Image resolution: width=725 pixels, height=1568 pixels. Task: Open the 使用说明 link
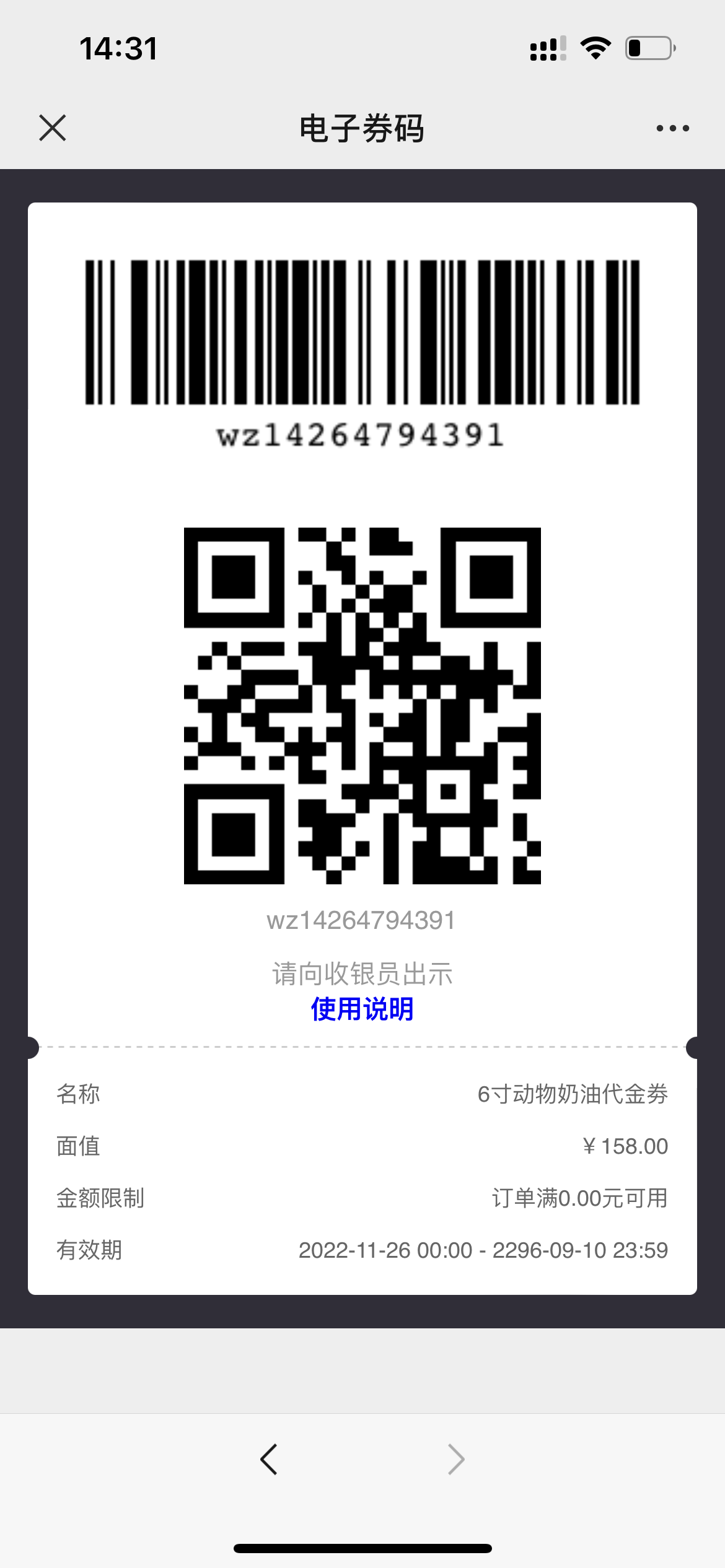point(362,1009)
